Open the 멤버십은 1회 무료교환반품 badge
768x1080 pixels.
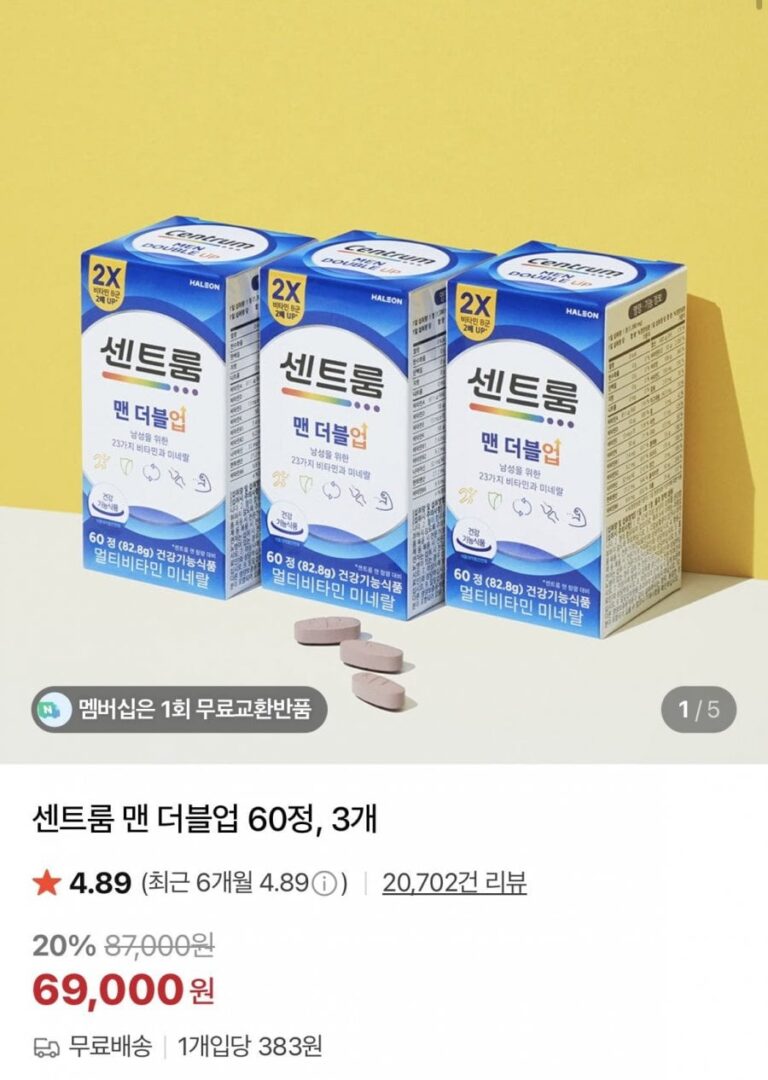(178, 711)
